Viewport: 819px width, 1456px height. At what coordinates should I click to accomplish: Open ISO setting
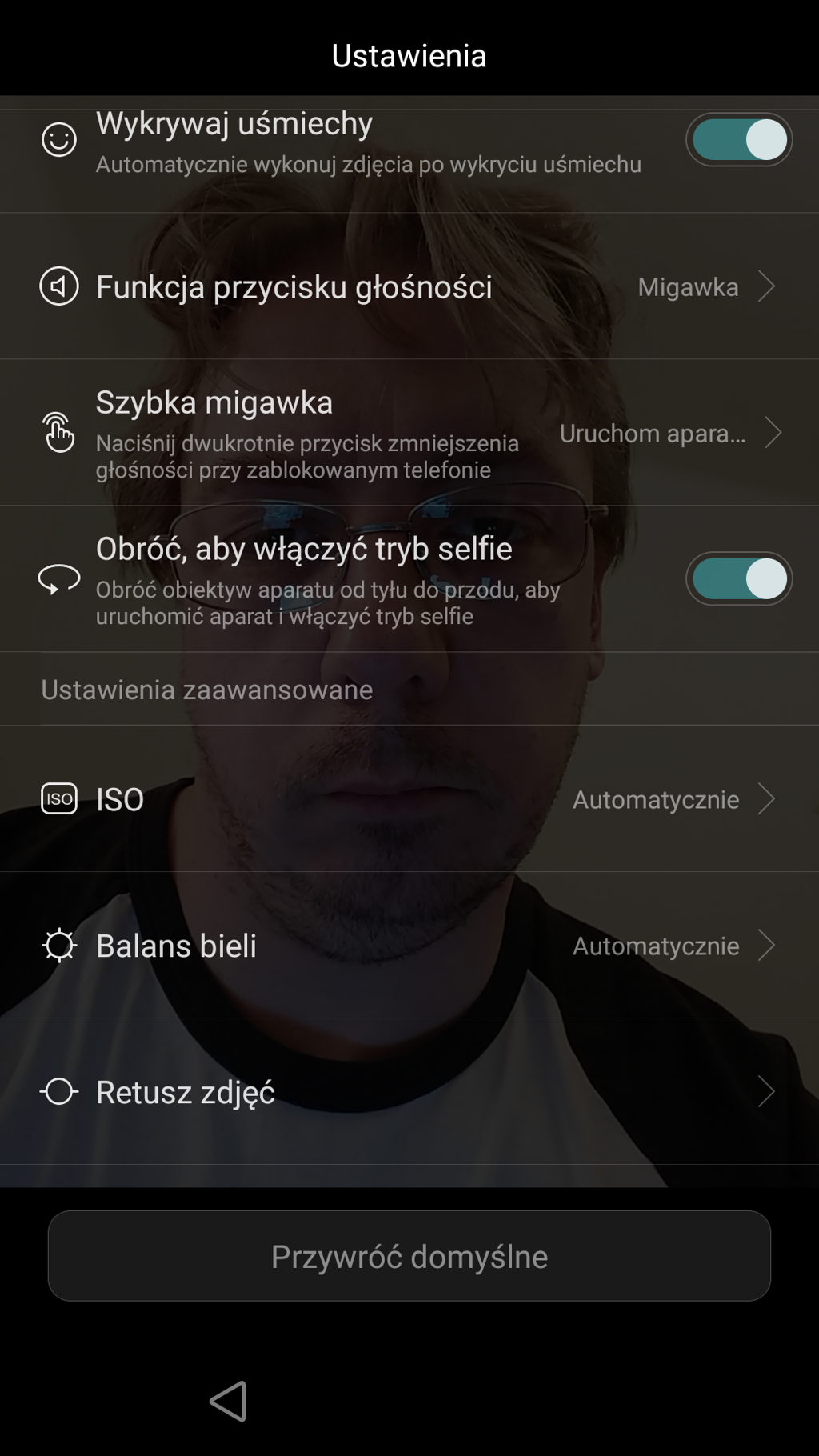tap(409, 798)
